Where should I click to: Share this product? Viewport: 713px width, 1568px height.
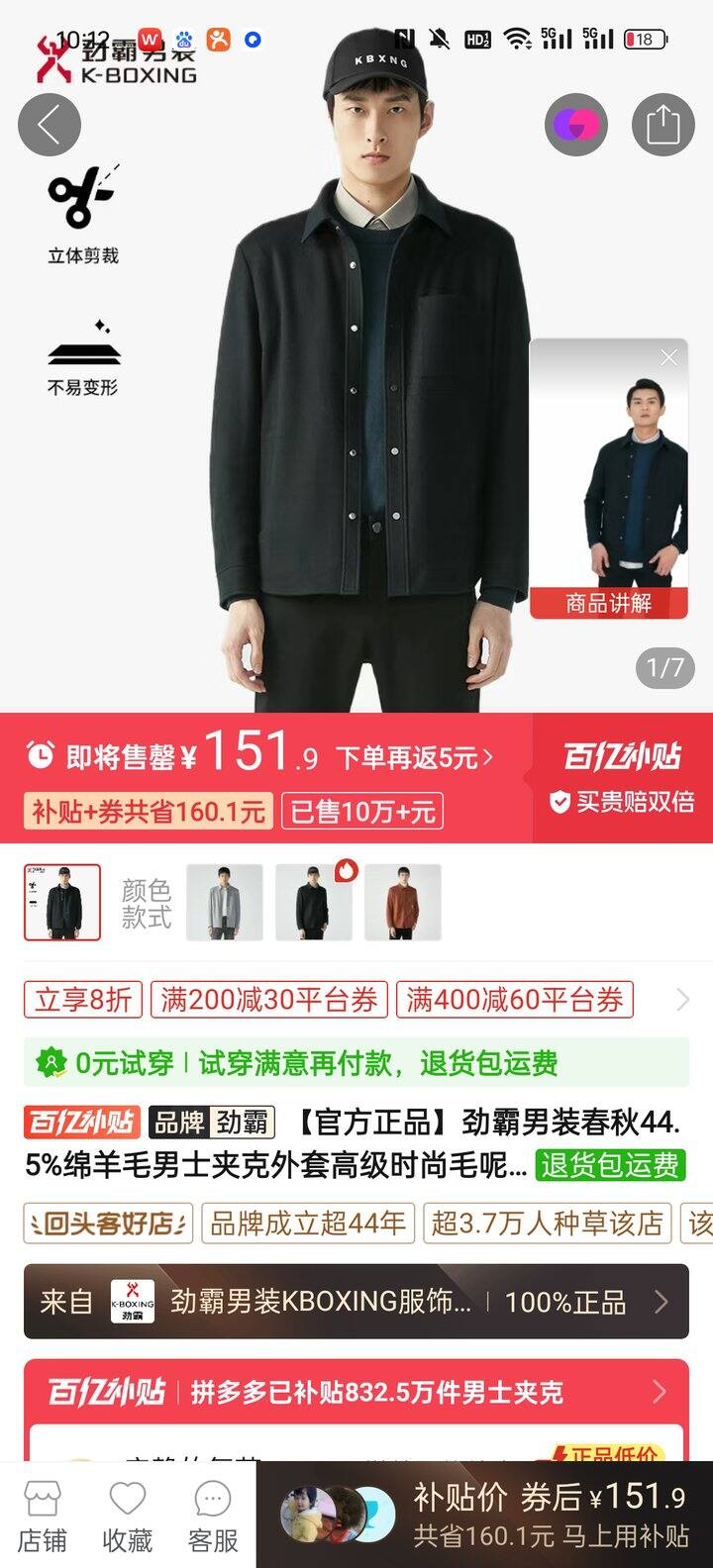pos(662,125)
